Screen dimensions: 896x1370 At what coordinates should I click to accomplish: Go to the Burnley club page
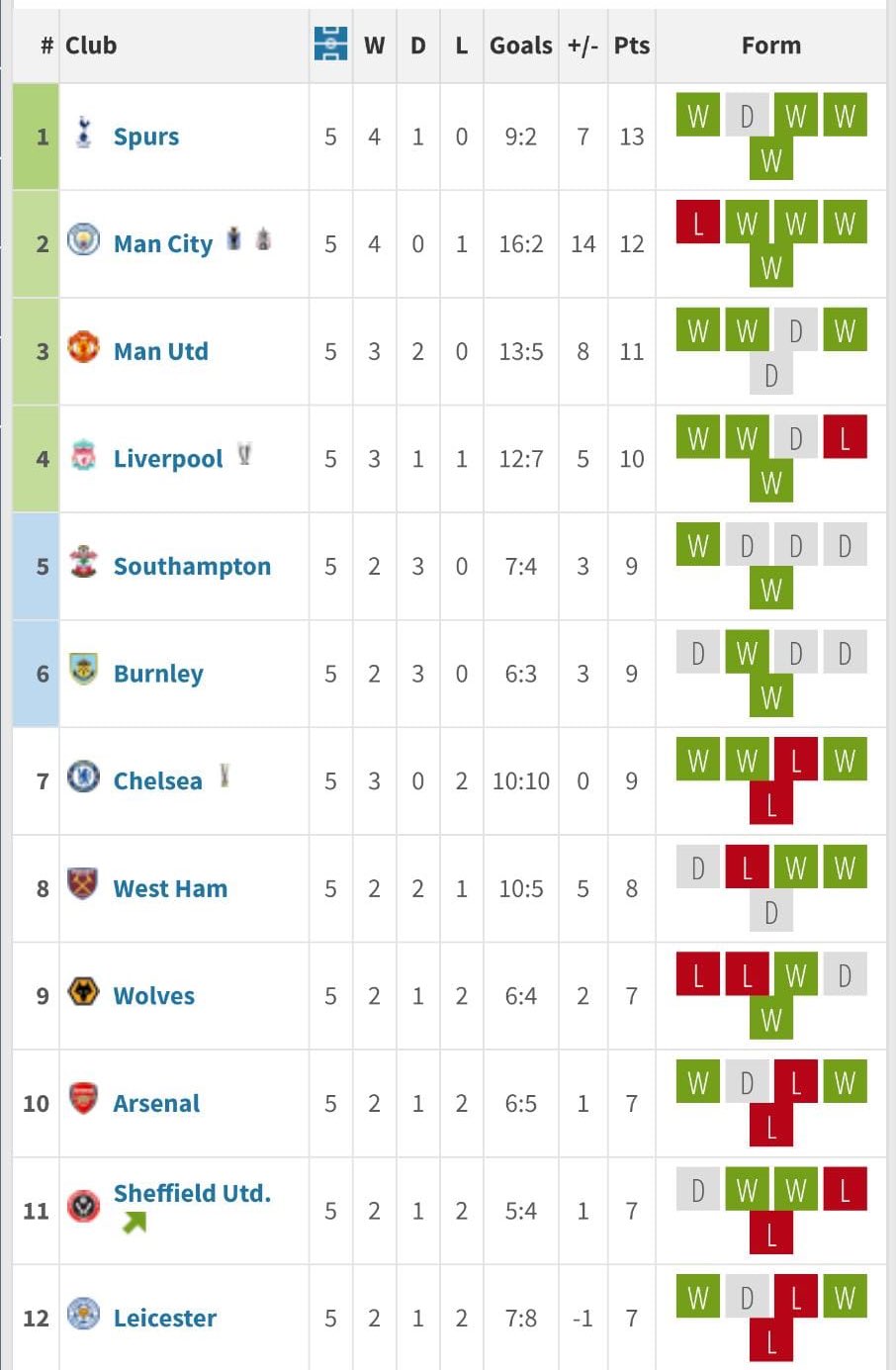(158, 674)
